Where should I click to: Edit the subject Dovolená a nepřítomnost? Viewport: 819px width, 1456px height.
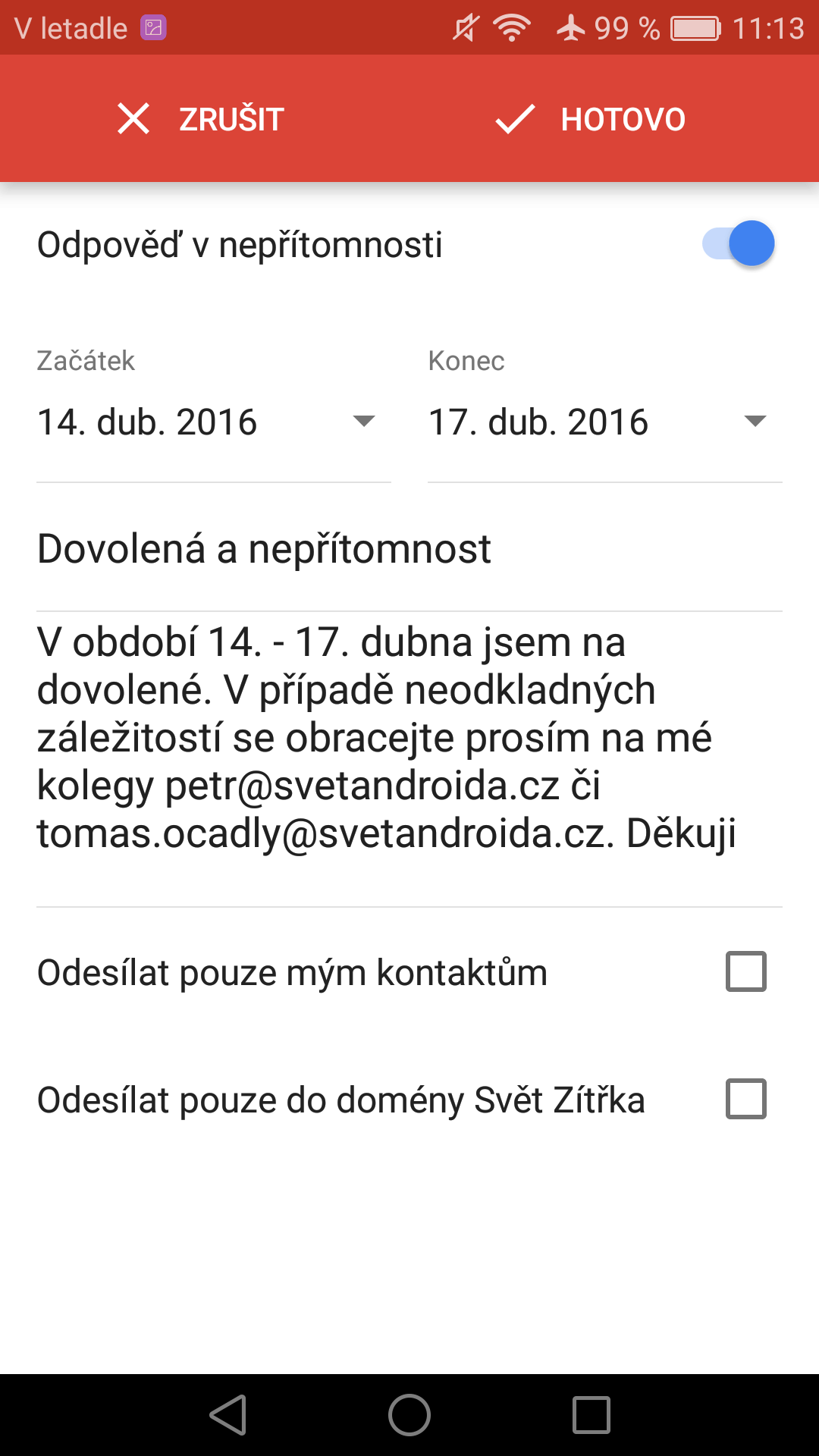coord(409,549)
